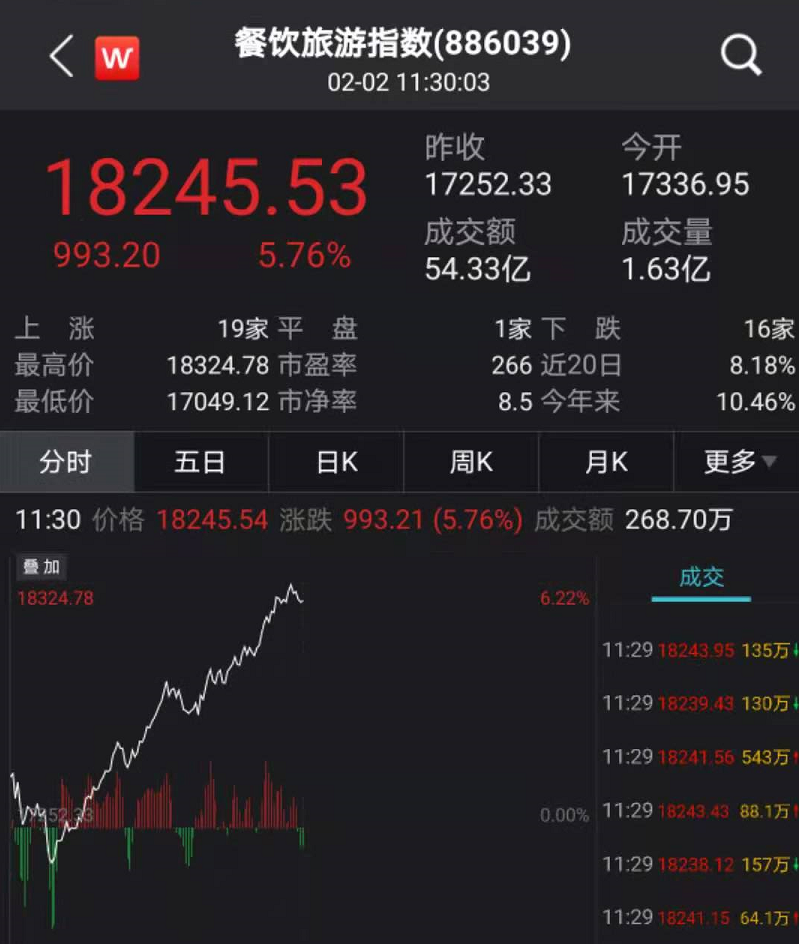This screenshot has height=944, width=799.
Task: Click the index title 餐饮旅游指数(886039)
Action: tap(399, 44)
